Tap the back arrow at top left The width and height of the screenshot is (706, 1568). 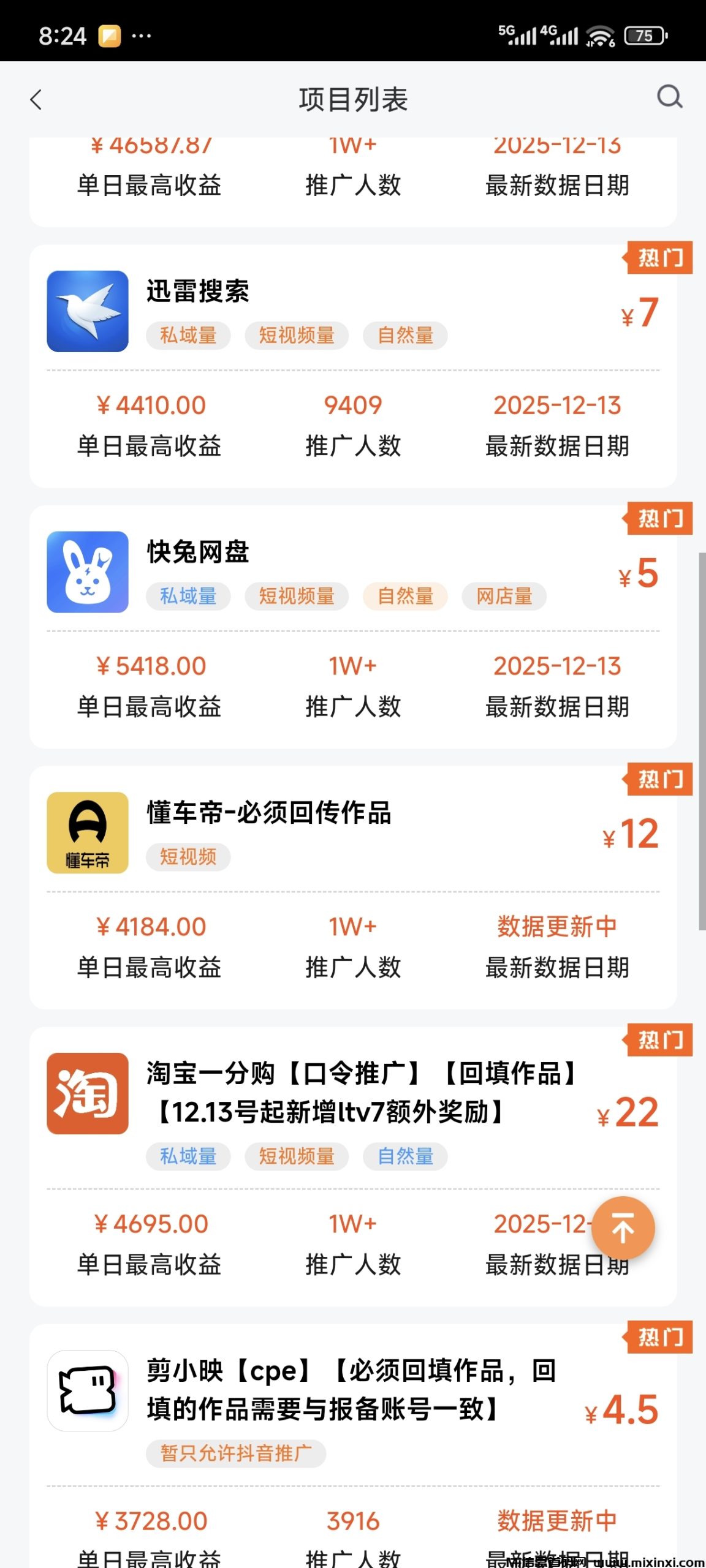pos(36,98)
